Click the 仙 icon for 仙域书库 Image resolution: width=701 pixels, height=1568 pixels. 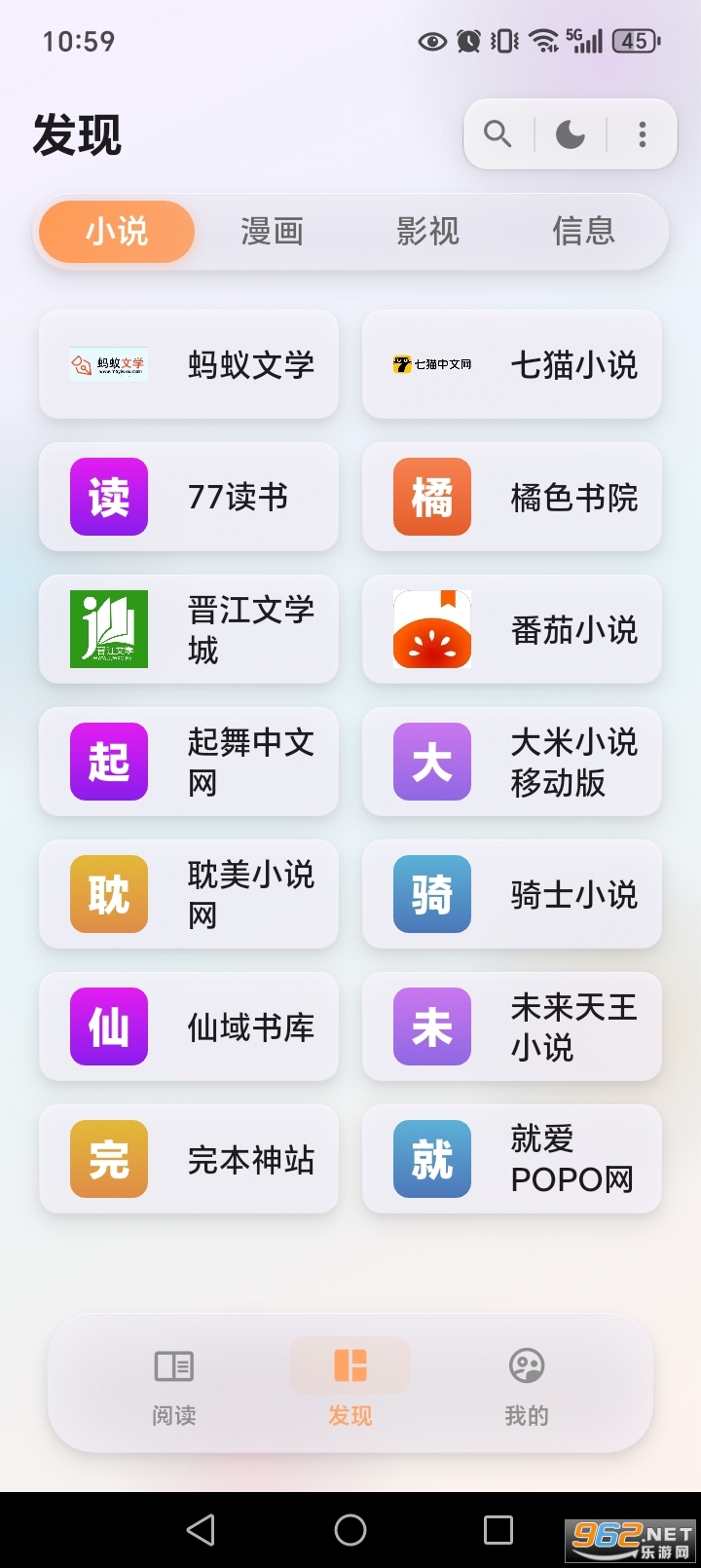[x=107, y=1027]
